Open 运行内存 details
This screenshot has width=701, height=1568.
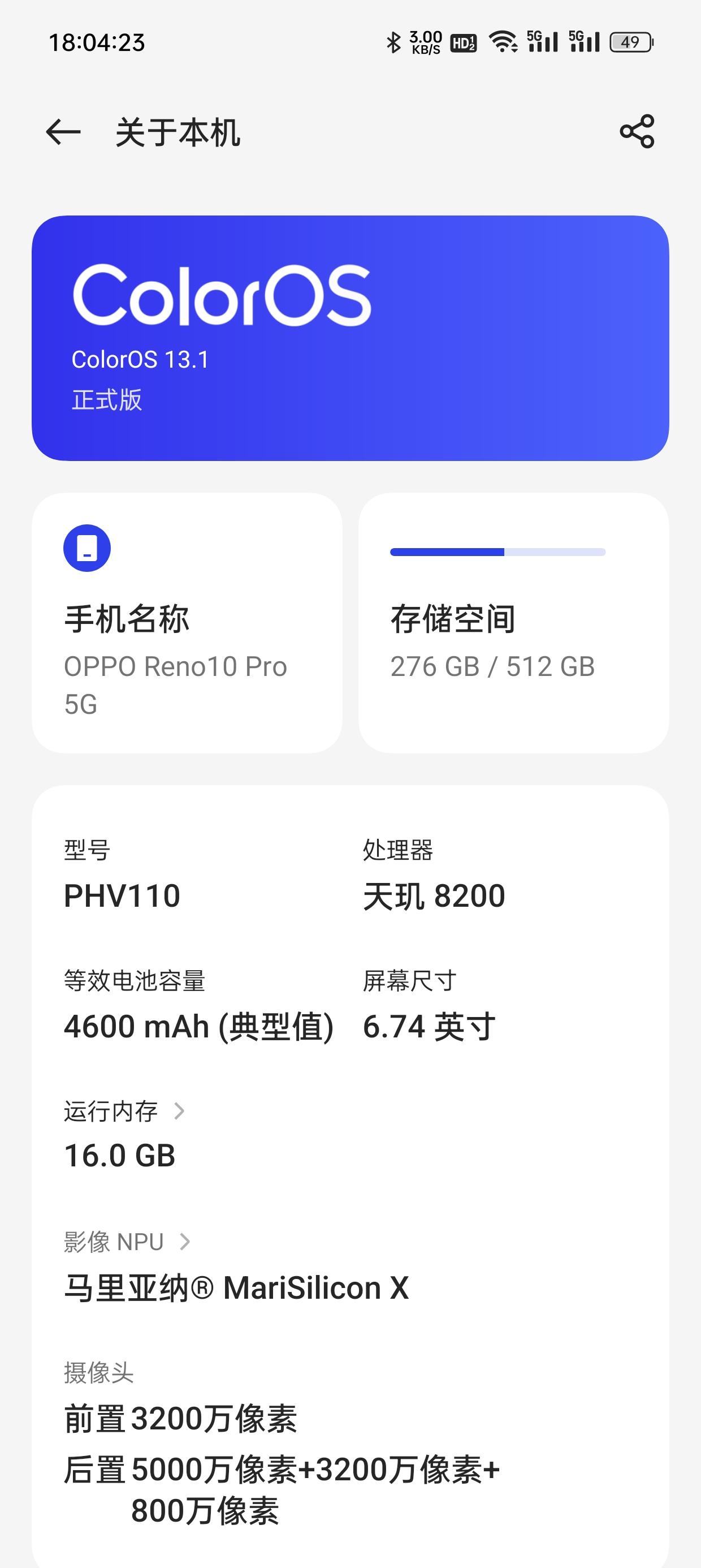coord(124,1112)
